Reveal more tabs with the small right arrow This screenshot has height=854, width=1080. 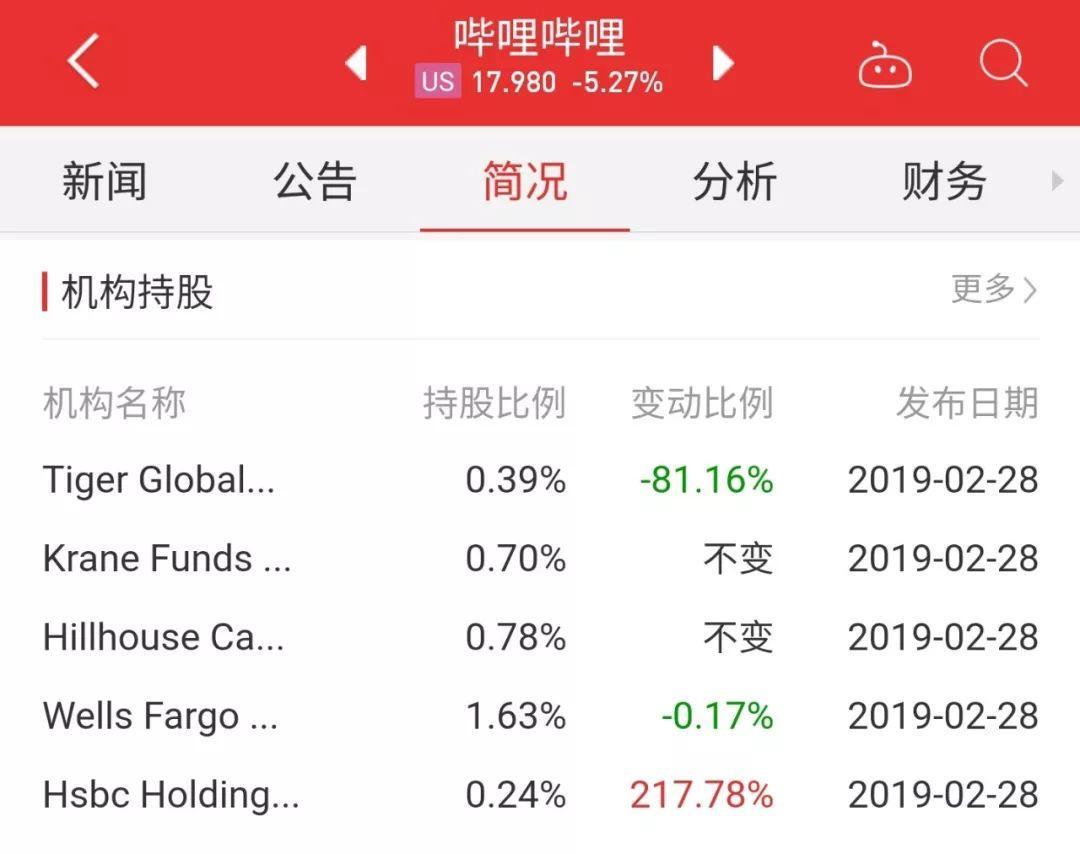pos(1058,182)
